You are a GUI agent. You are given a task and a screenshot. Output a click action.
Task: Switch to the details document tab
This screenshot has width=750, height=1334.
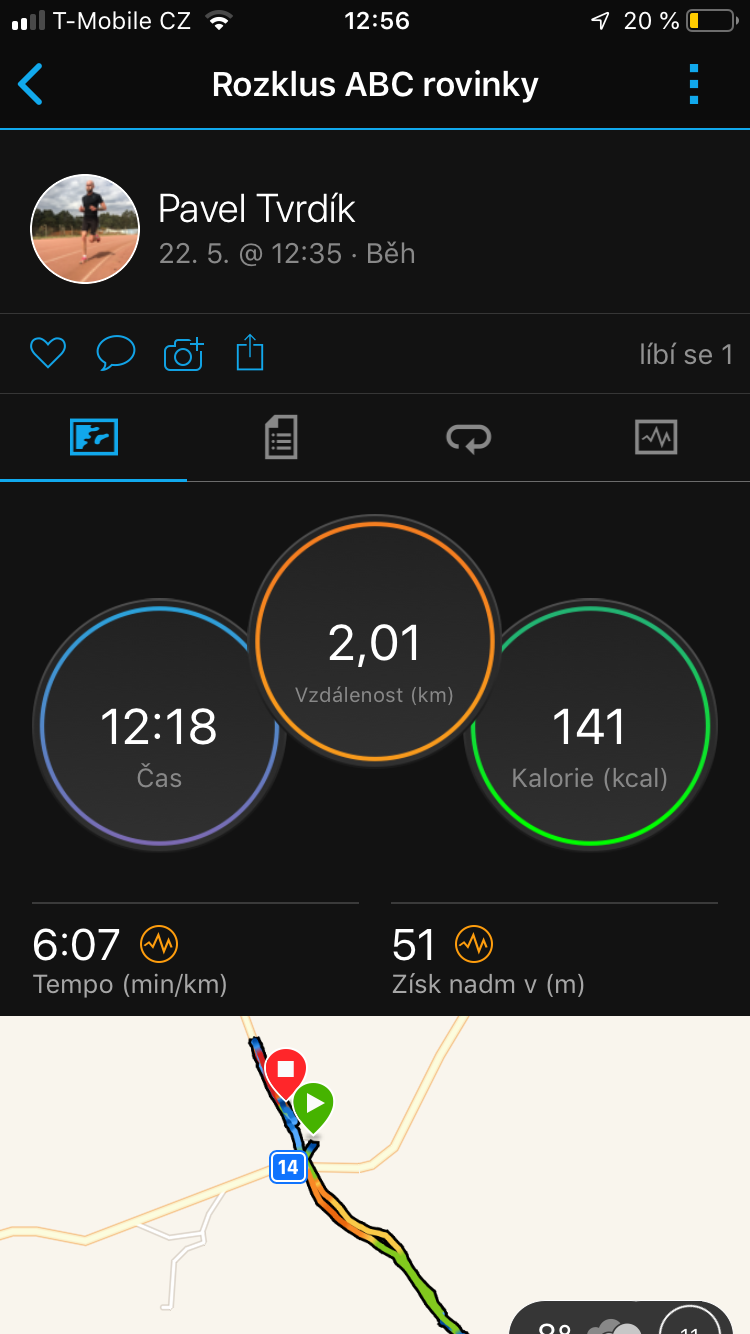coord(281,437)
